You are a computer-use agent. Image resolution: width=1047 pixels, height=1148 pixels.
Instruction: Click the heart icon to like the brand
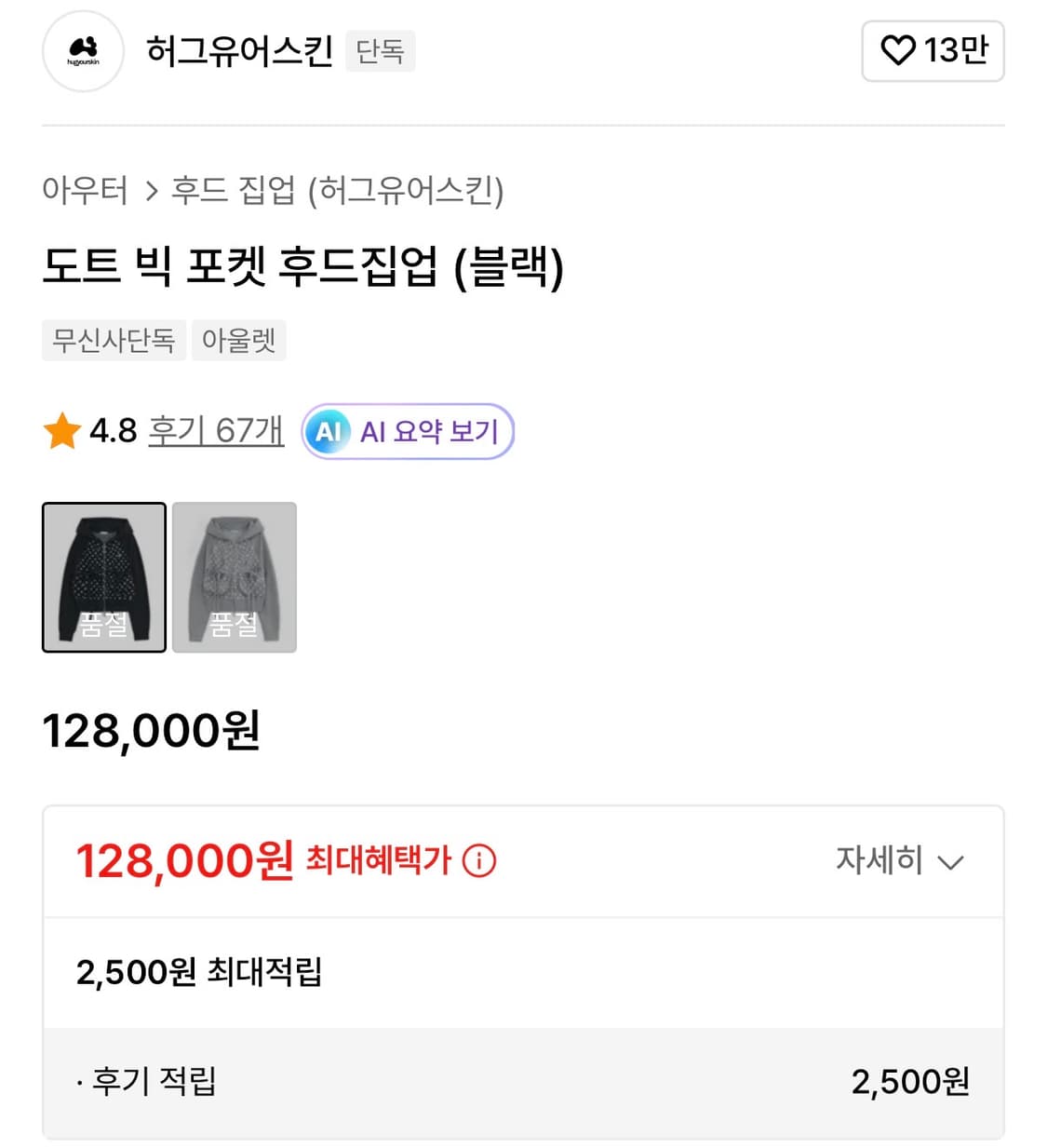tap(898, 52)
